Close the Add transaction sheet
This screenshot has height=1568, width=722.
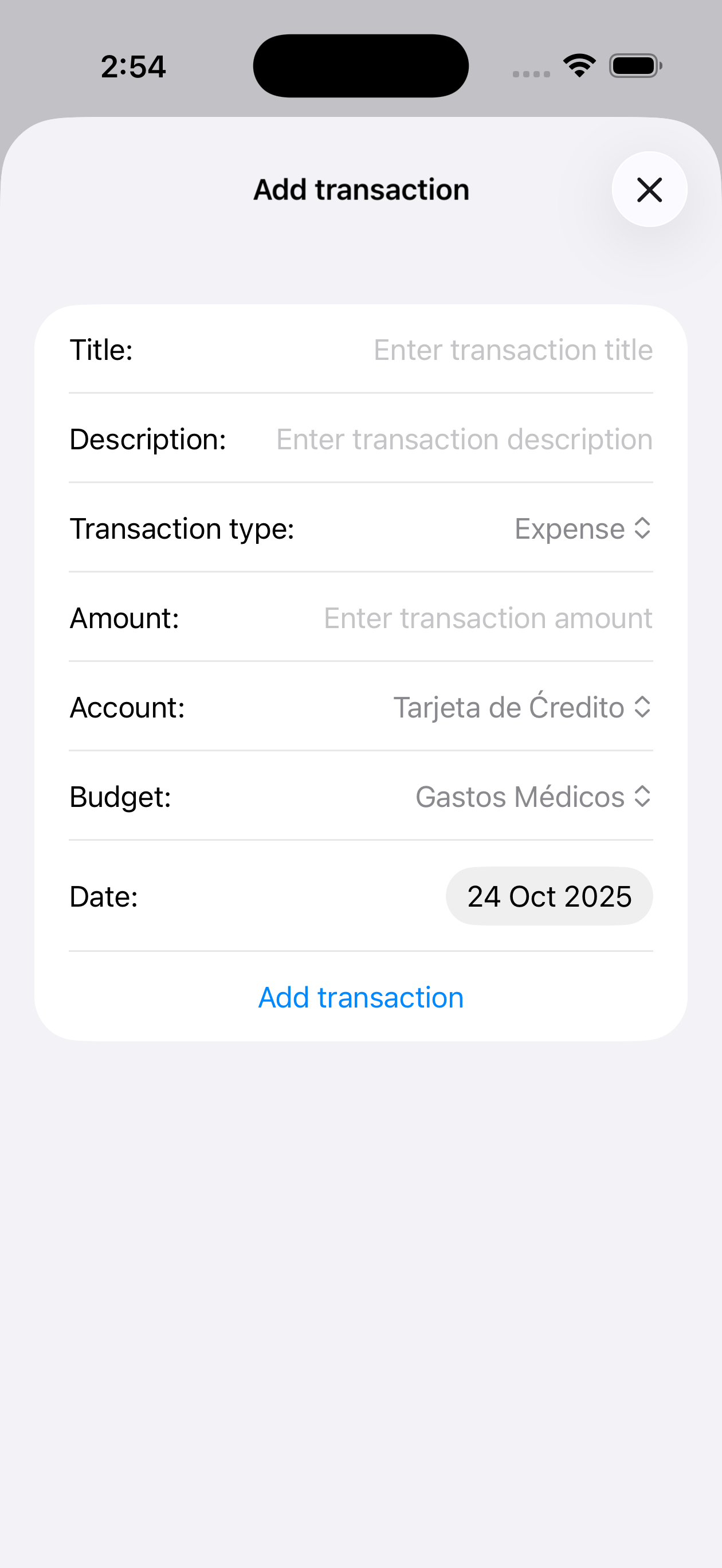[649, 189]
